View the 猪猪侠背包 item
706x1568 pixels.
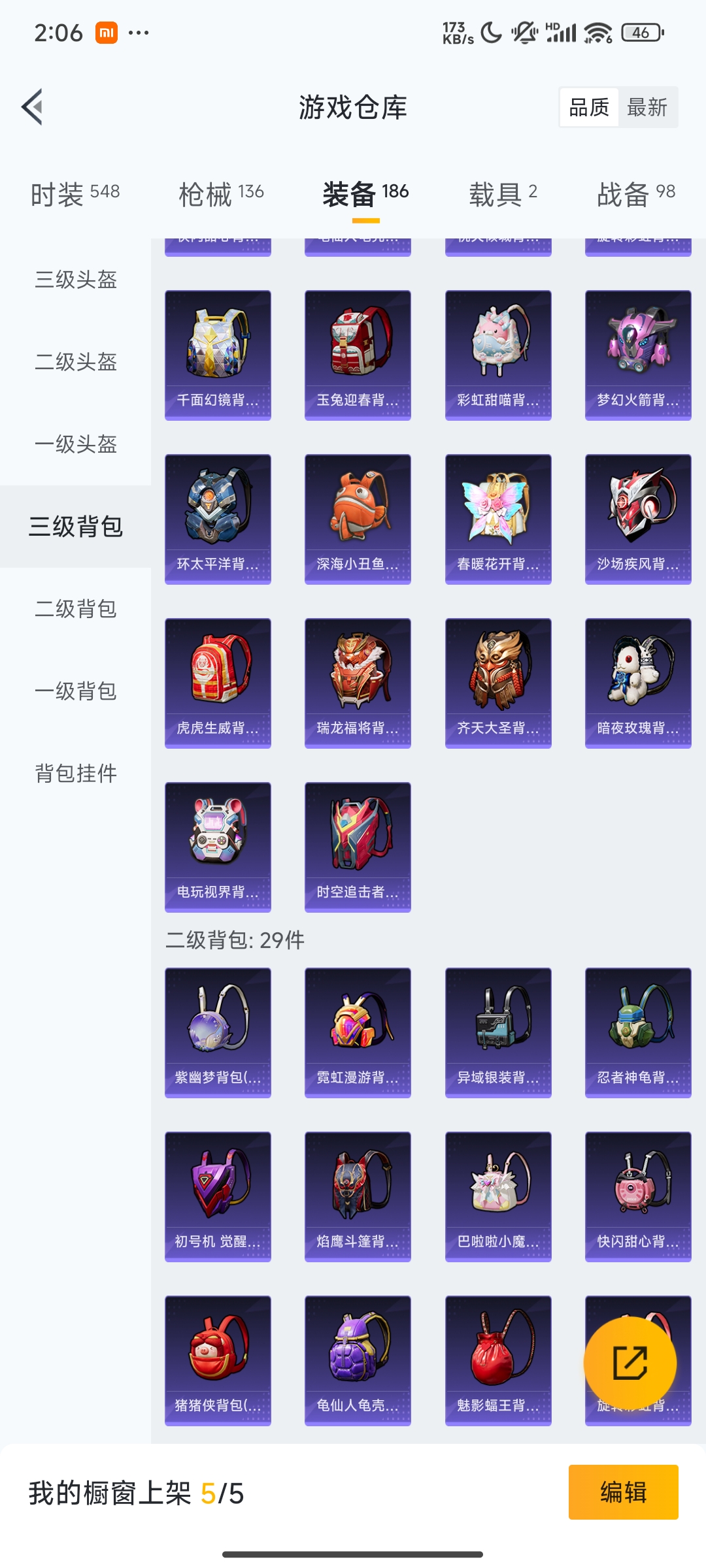click(x=218, y=1361)
